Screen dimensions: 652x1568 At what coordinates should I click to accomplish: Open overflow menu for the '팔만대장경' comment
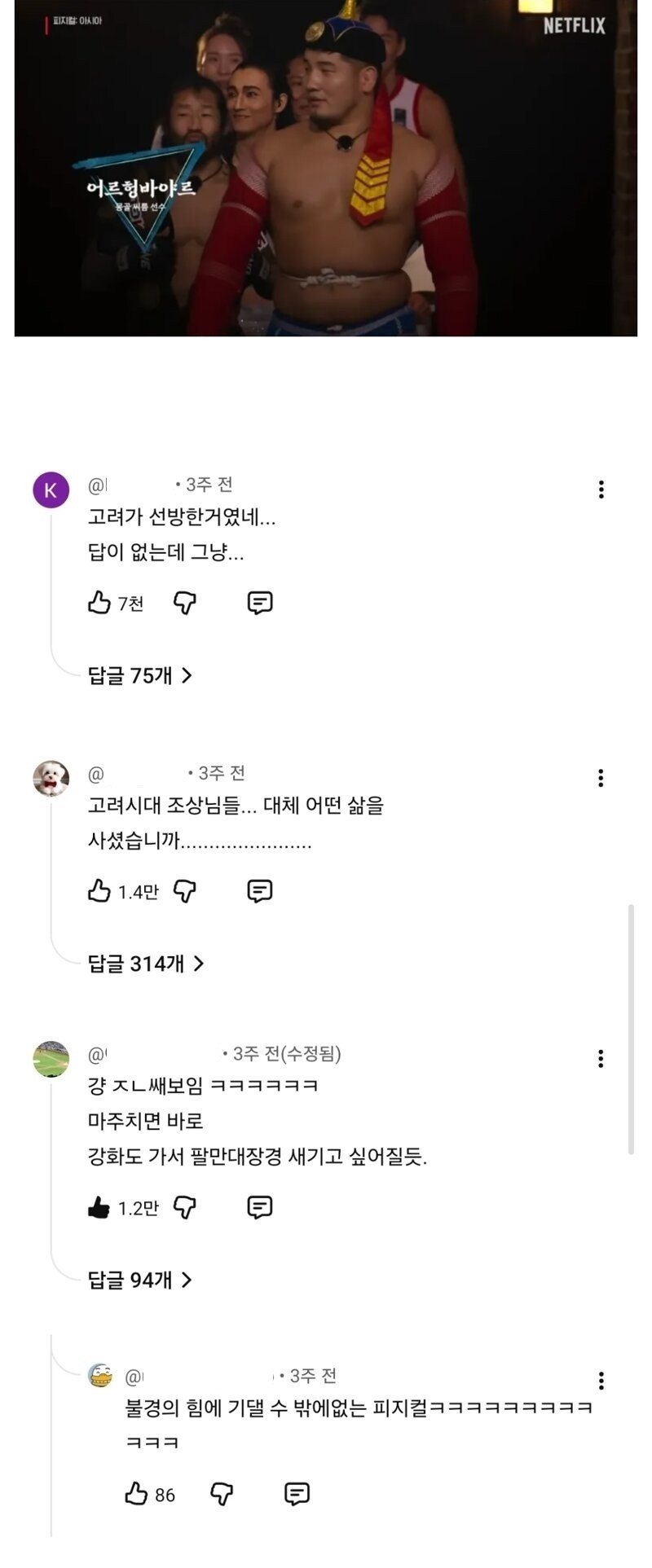pyautogui.click(x=601, y=1059)
